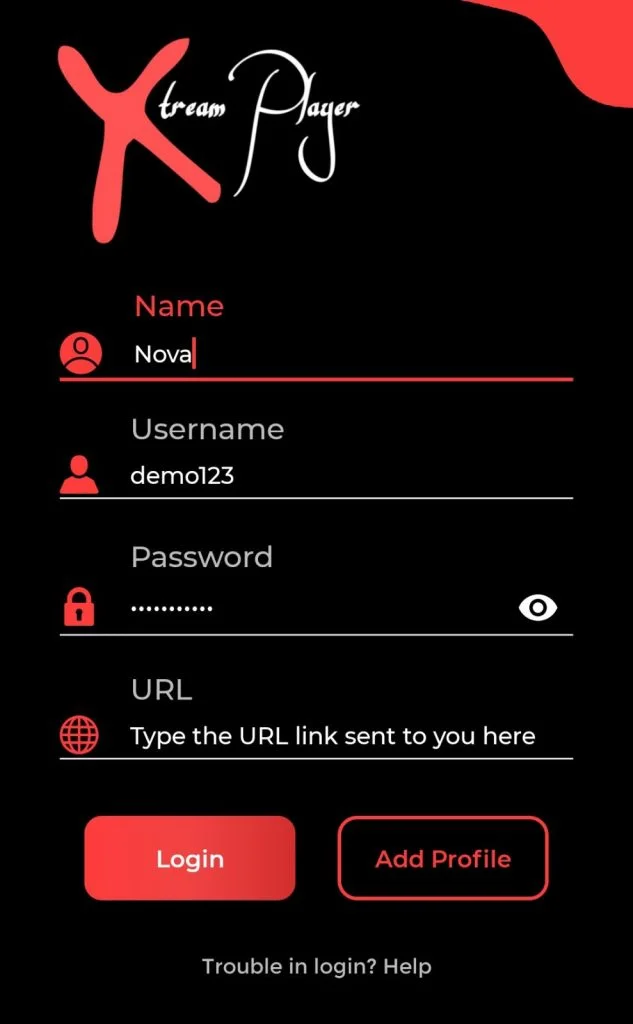The width and height of the screenshot is (633, 1024).
Task: Open Help for login trouble
Action: tap(410, 967)
